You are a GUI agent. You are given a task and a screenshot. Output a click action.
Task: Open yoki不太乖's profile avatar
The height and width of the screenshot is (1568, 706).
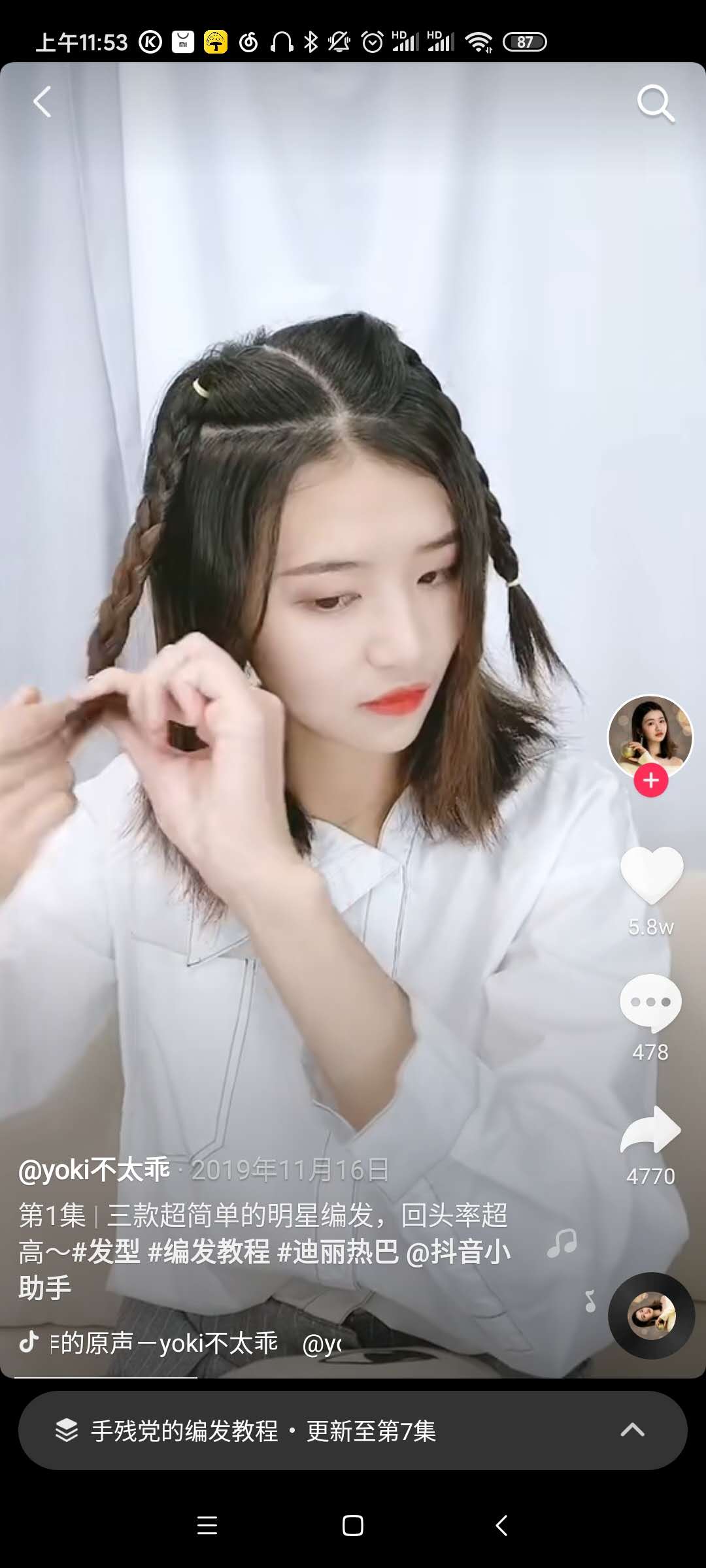click(650, 736)
